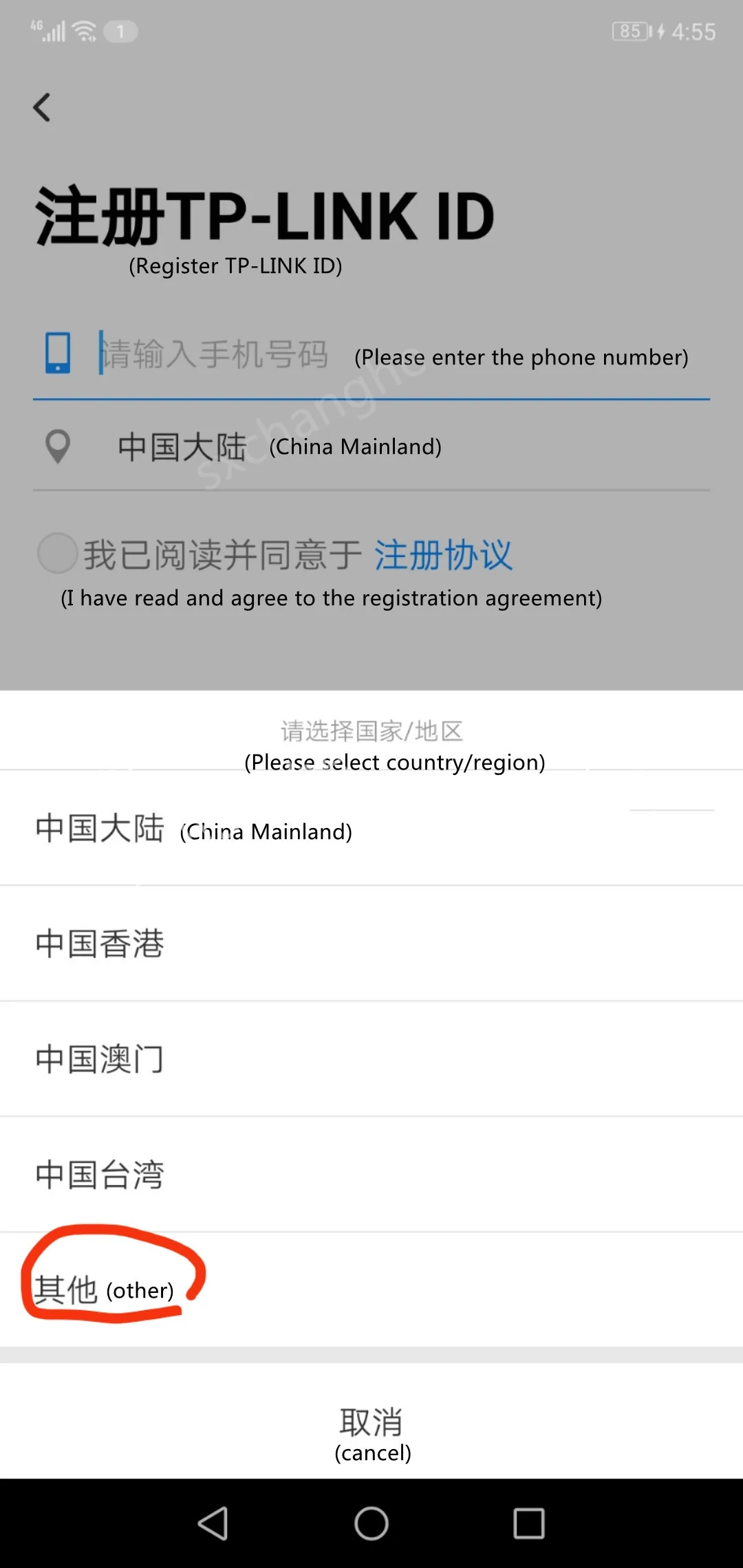Choose 其他 (other) as the region
The width and height of the screenshot is (743, 1568).
pos(371,1289)
